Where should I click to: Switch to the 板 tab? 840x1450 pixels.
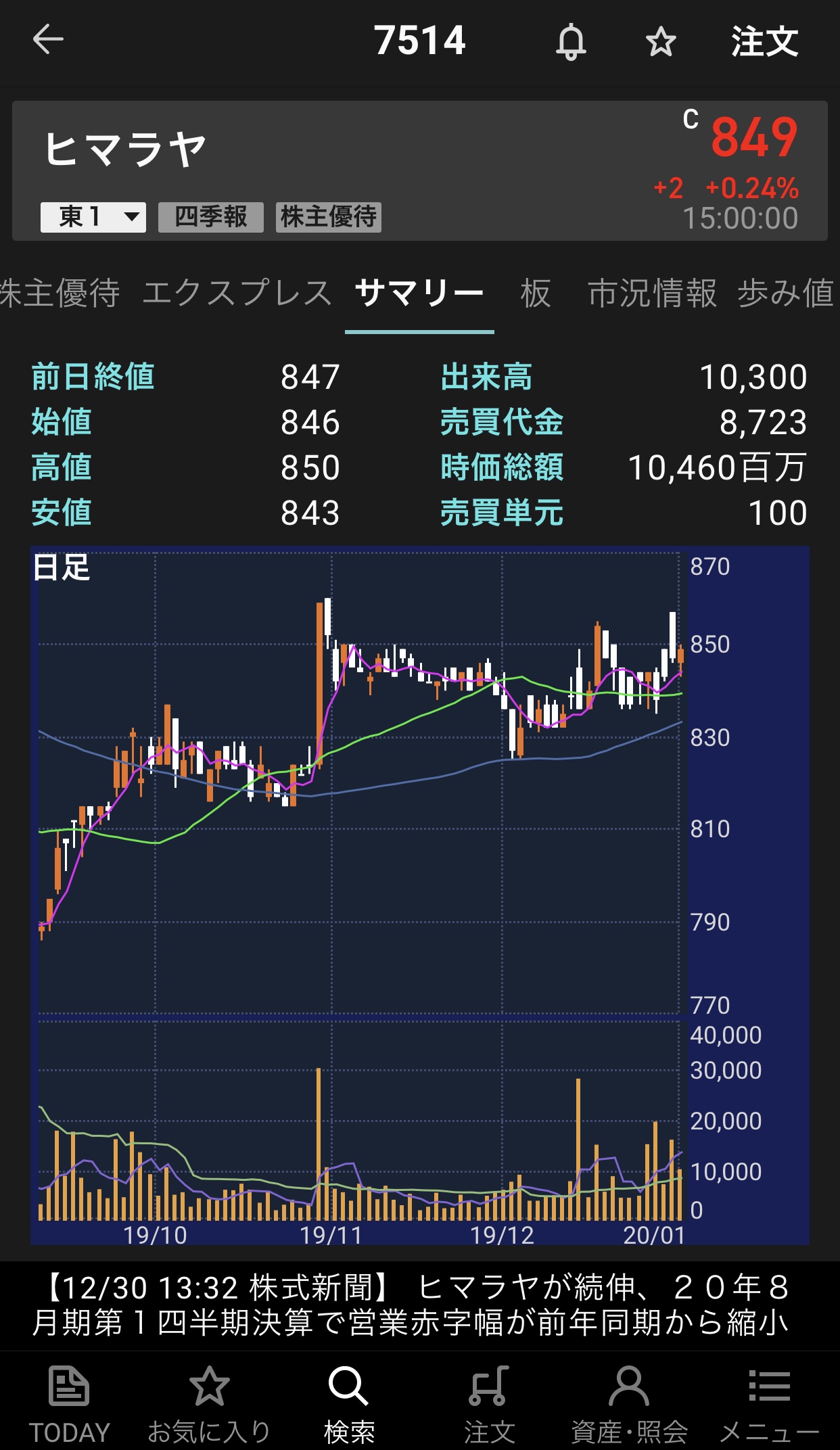pyautogui.click(x=536, y=294)
